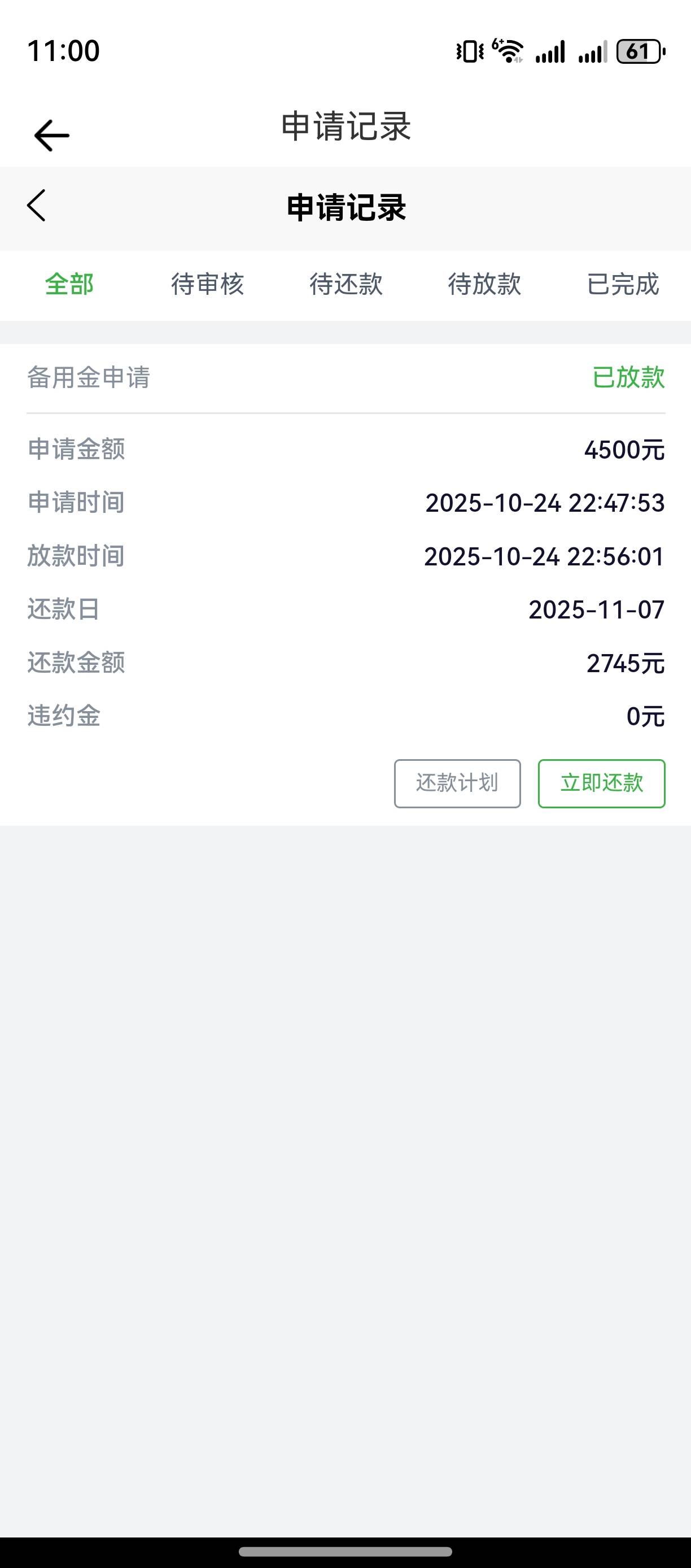Viewport: 691px width, 1568px height.
Task: Select the 全部 tab
Action: pyautogui.click(x=69, y=284)
